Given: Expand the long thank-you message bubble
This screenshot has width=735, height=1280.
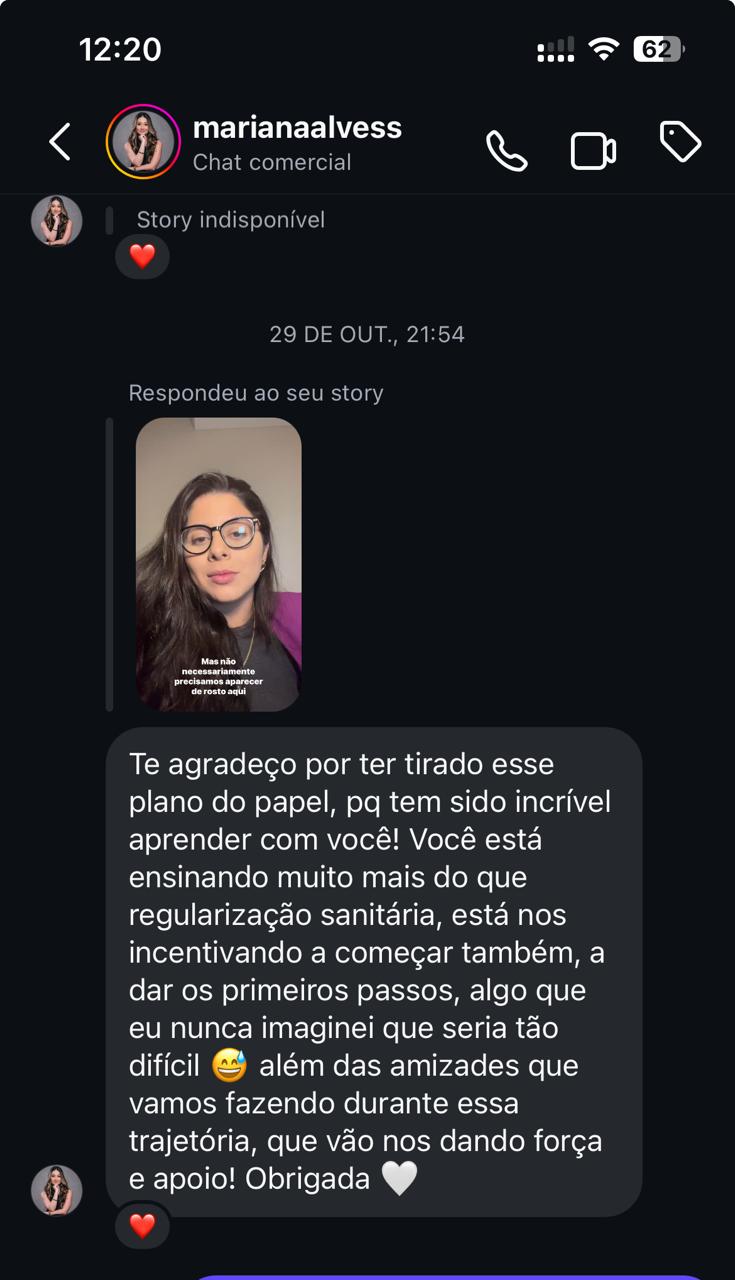Looking at the screenshot, I should (375, 965).
